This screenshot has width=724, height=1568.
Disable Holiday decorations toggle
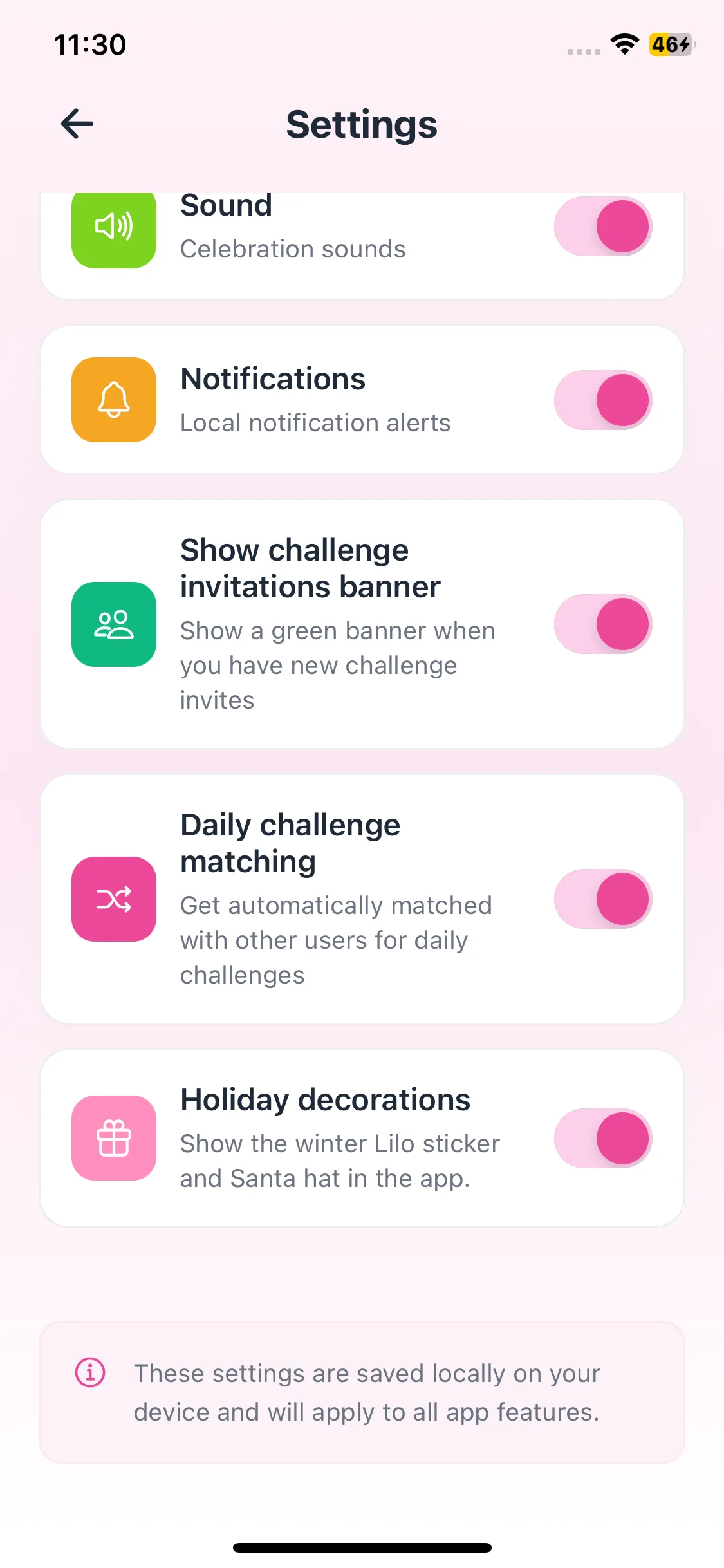tap(603, 1138)
